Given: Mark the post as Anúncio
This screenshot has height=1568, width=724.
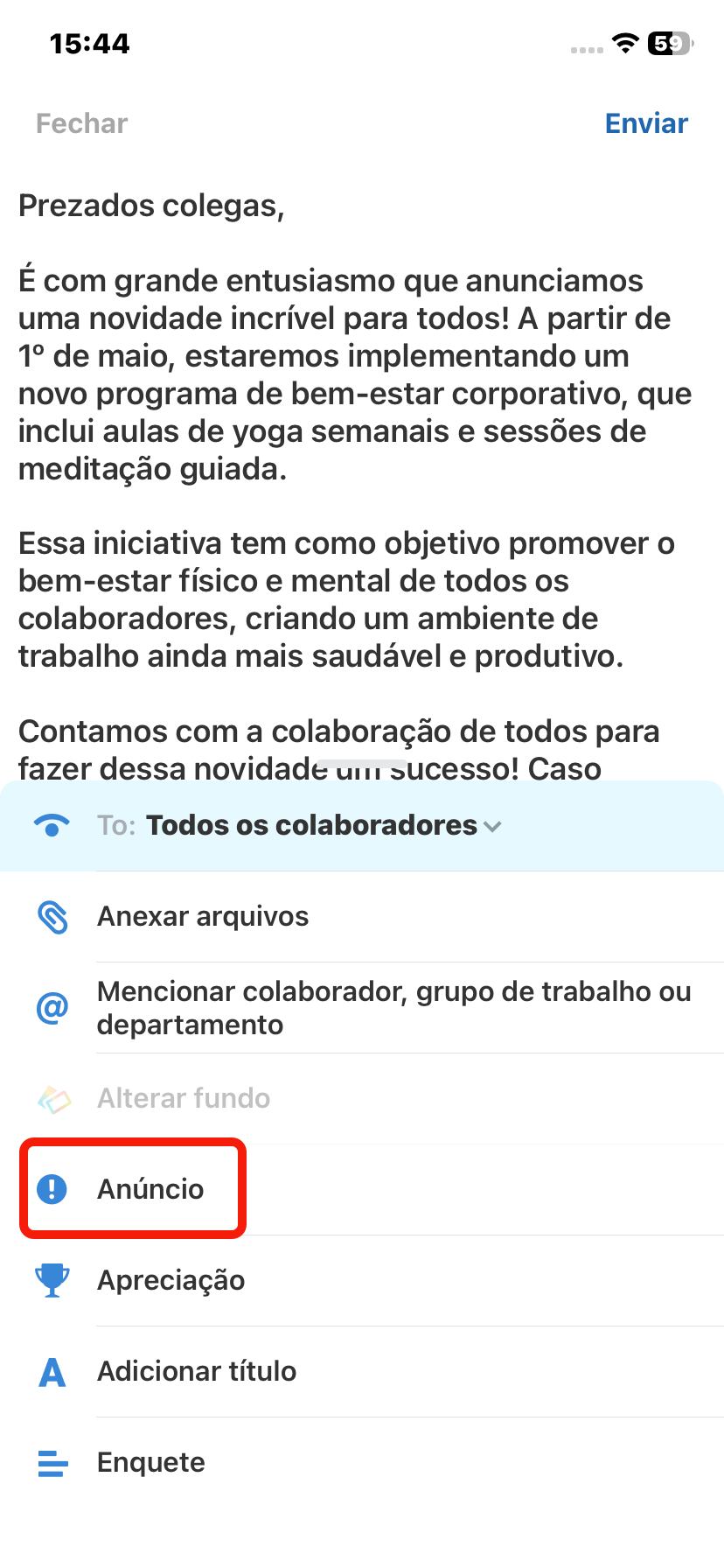Looking at the screenshot, I should pyautogui.click(x=150, y=1189).
